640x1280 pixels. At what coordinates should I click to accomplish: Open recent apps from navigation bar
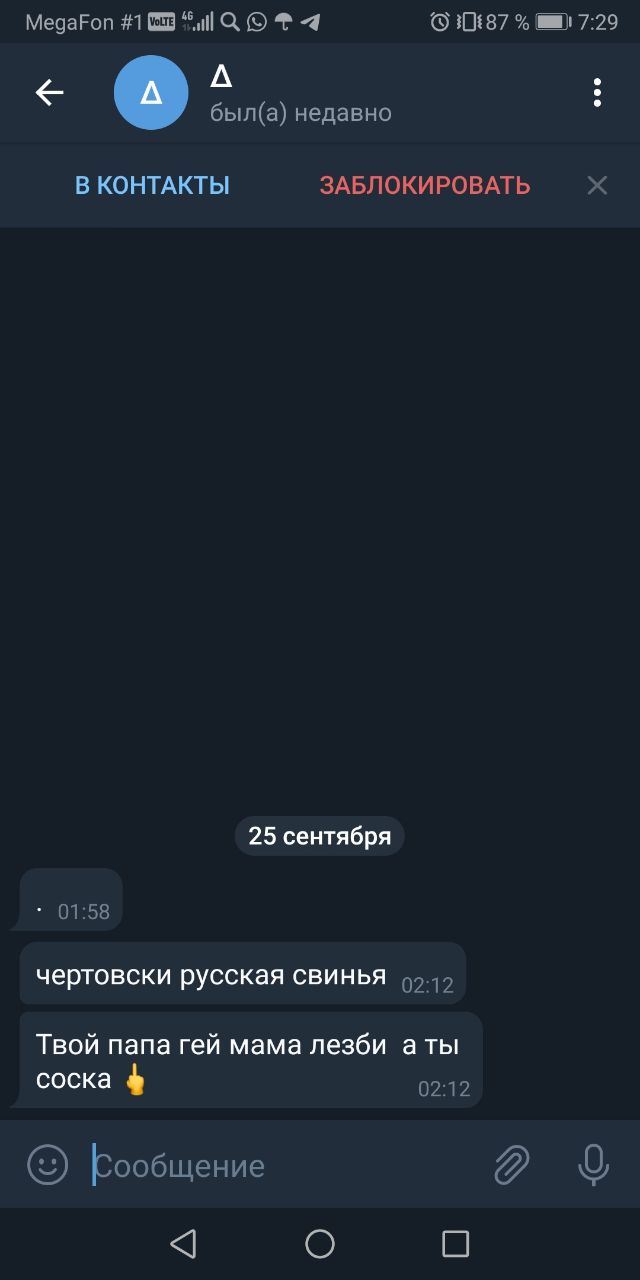[455, 1243]
